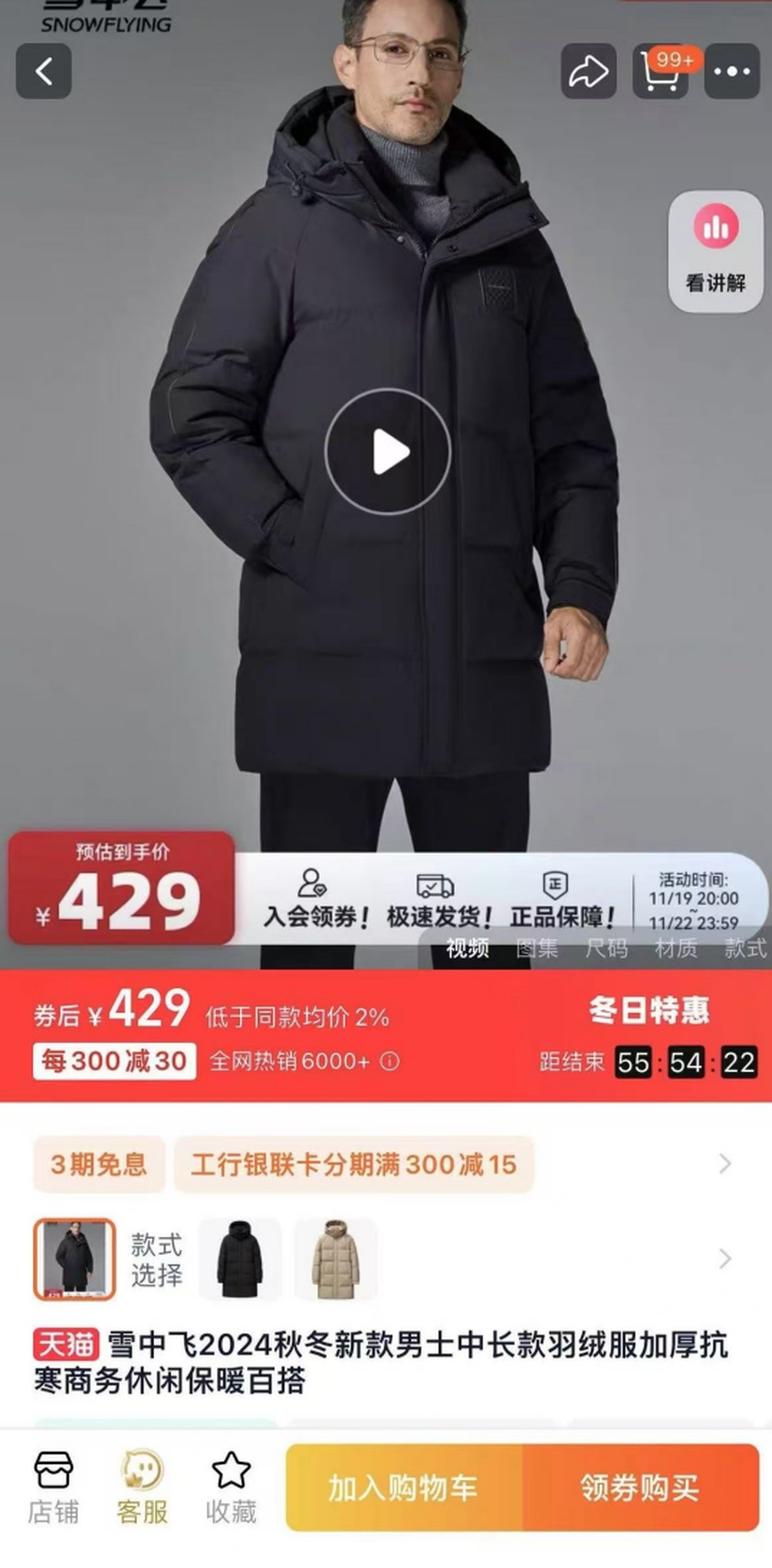This screenshot has height=1568, width=772.
Task: Open the 店铺 store page
Action: (x=53, y=1488)
